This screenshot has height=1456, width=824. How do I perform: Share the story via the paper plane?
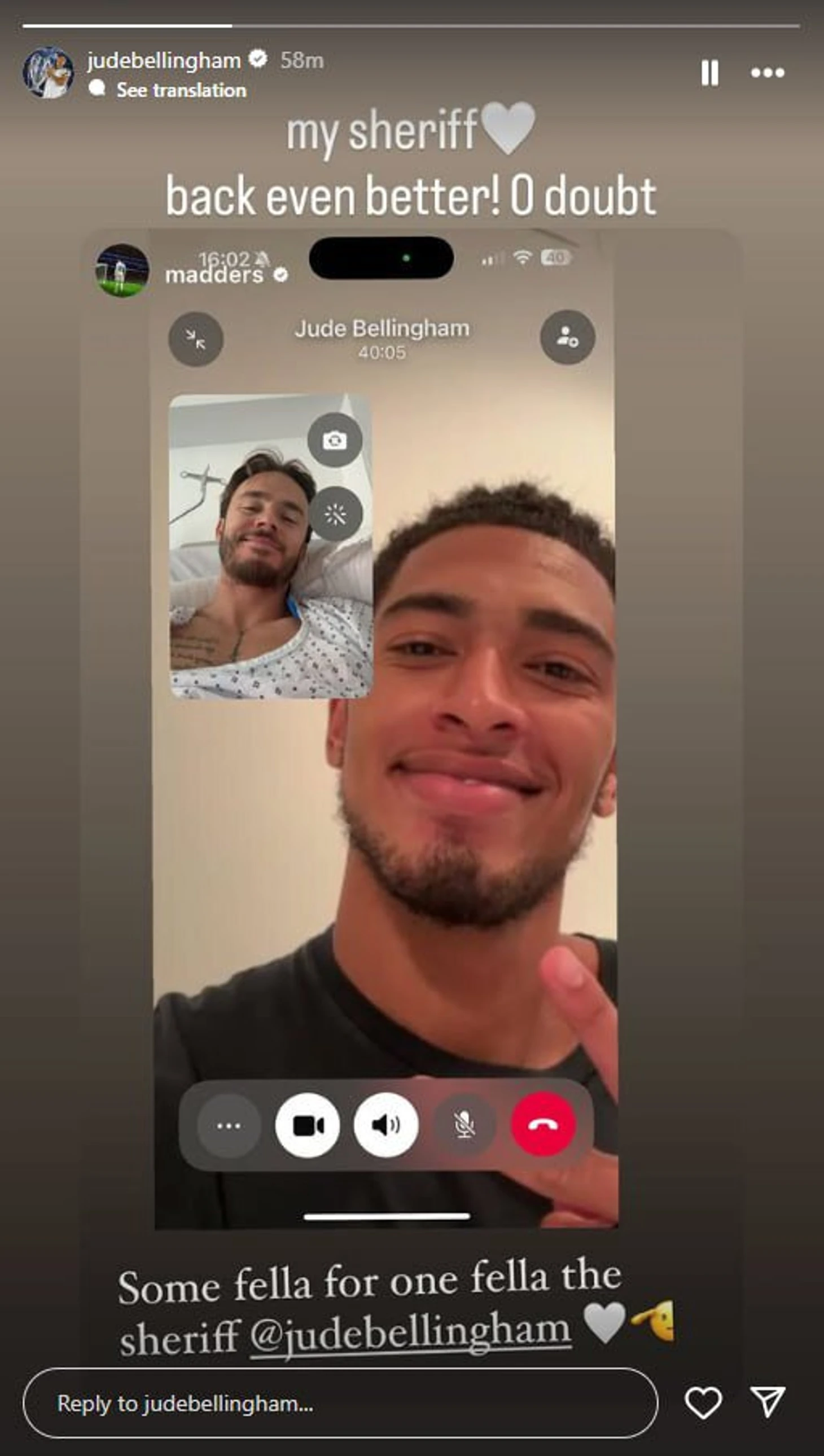coord(767,1402)
